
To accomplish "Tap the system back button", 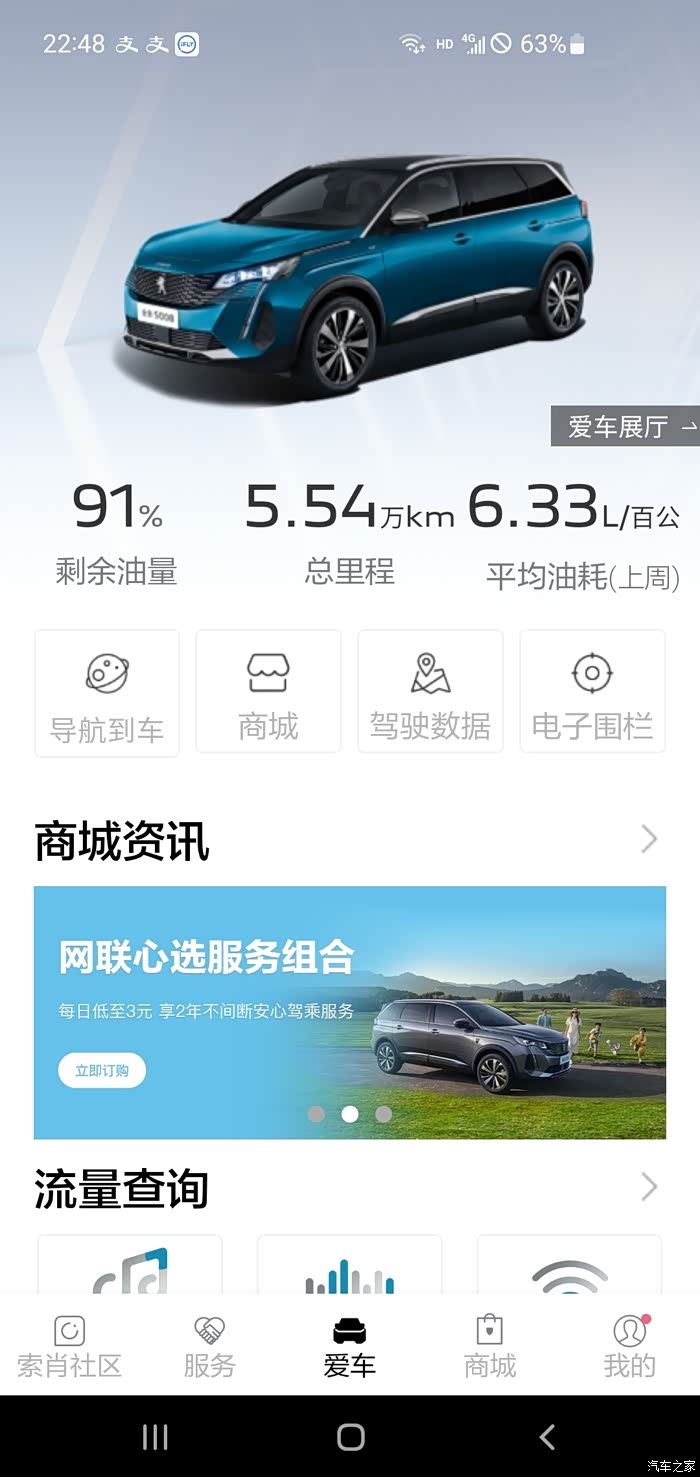I will coord(547,1437).
